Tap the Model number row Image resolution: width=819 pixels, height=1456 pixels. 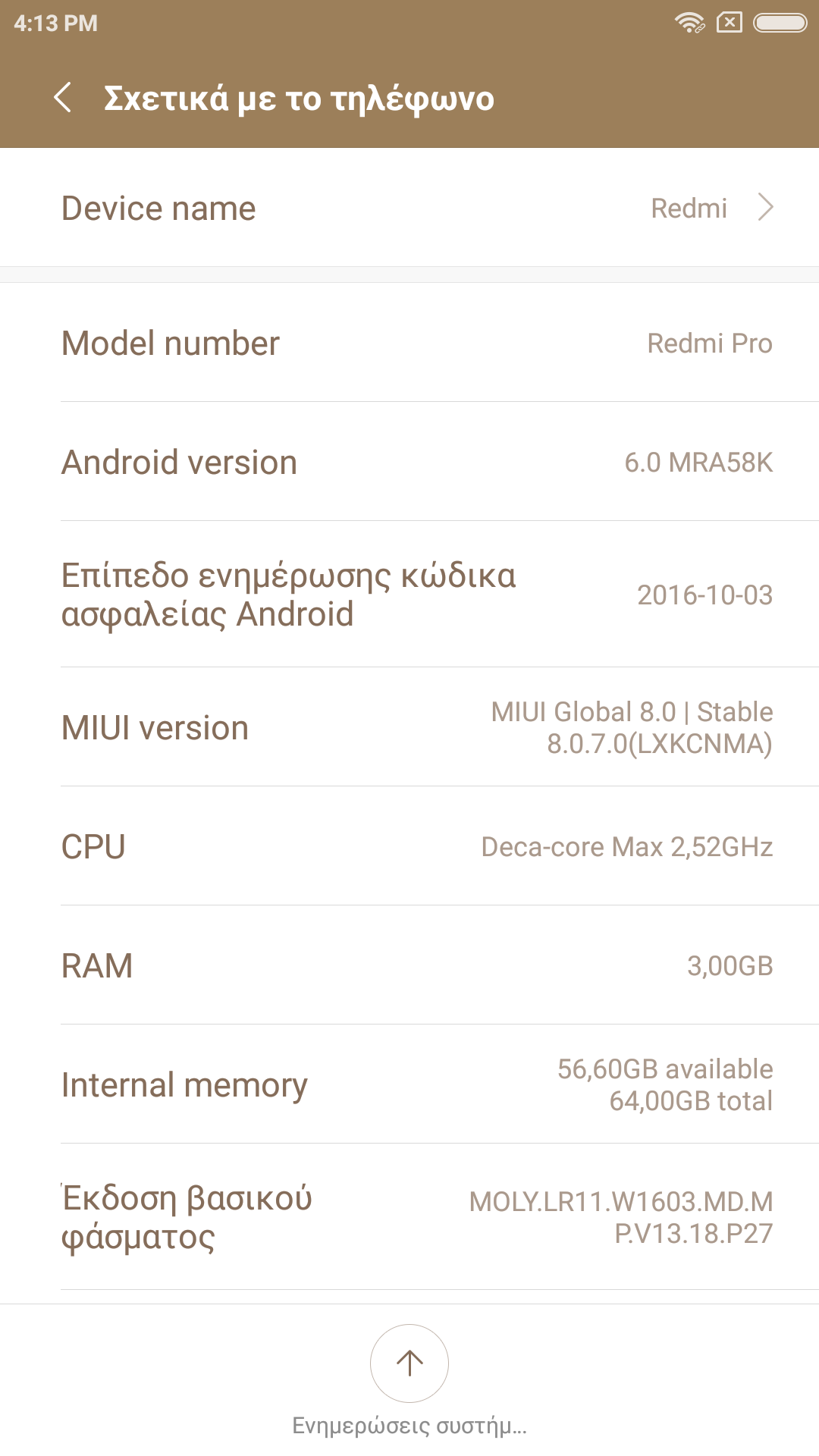coord(409,343)
